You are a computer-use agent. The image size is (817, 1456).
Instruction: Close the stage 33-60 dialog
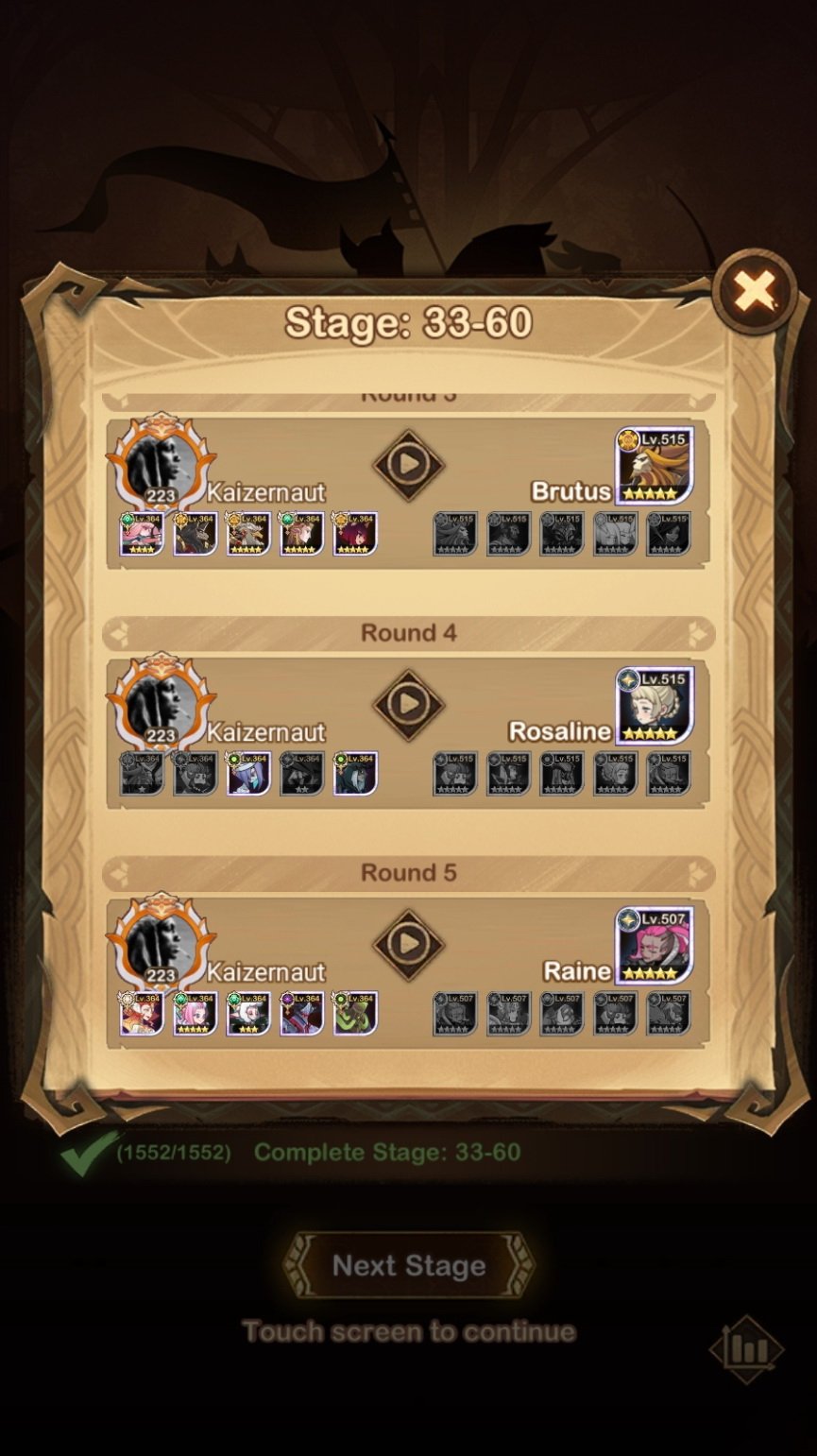[x=754, y=290]
